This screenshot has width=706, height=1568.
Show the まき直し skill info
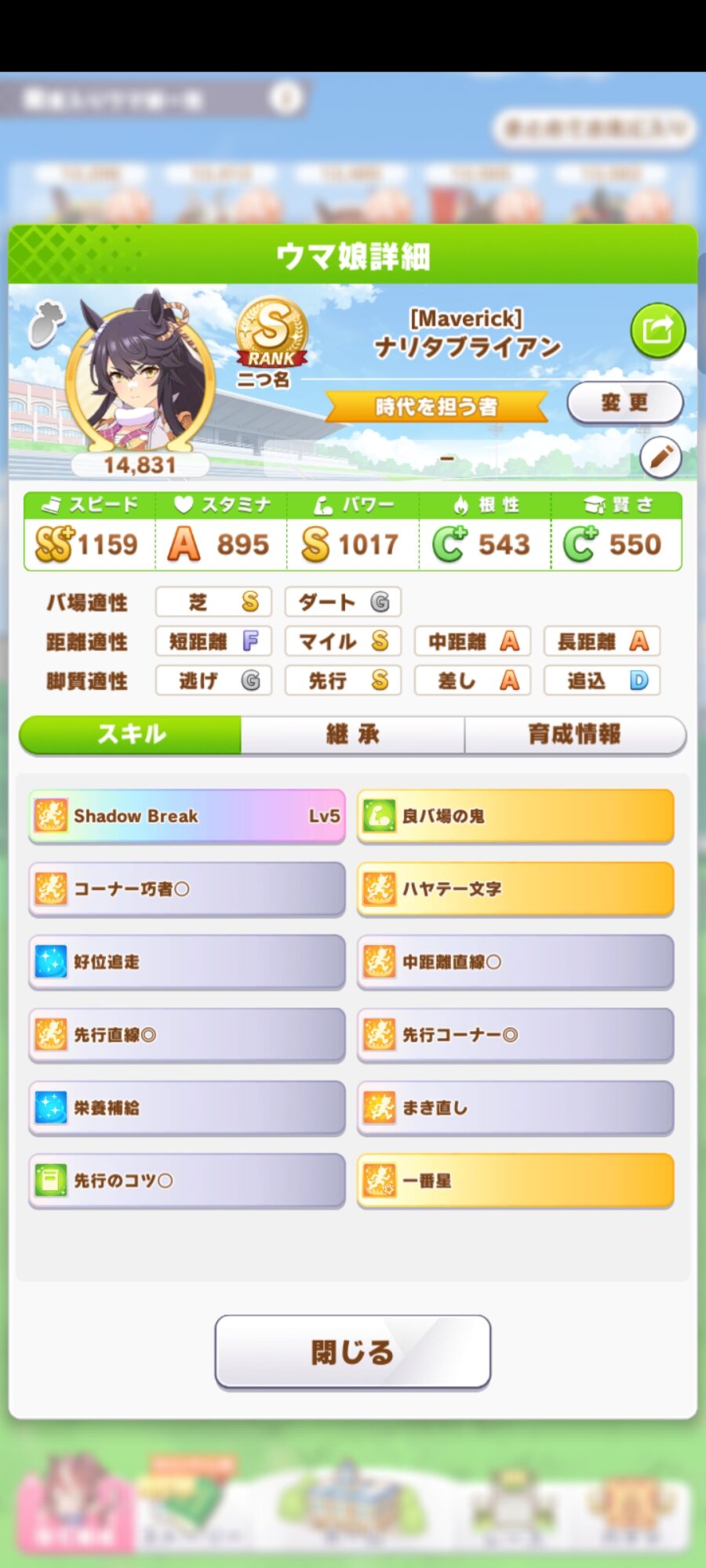click(x=515, y=1108)
